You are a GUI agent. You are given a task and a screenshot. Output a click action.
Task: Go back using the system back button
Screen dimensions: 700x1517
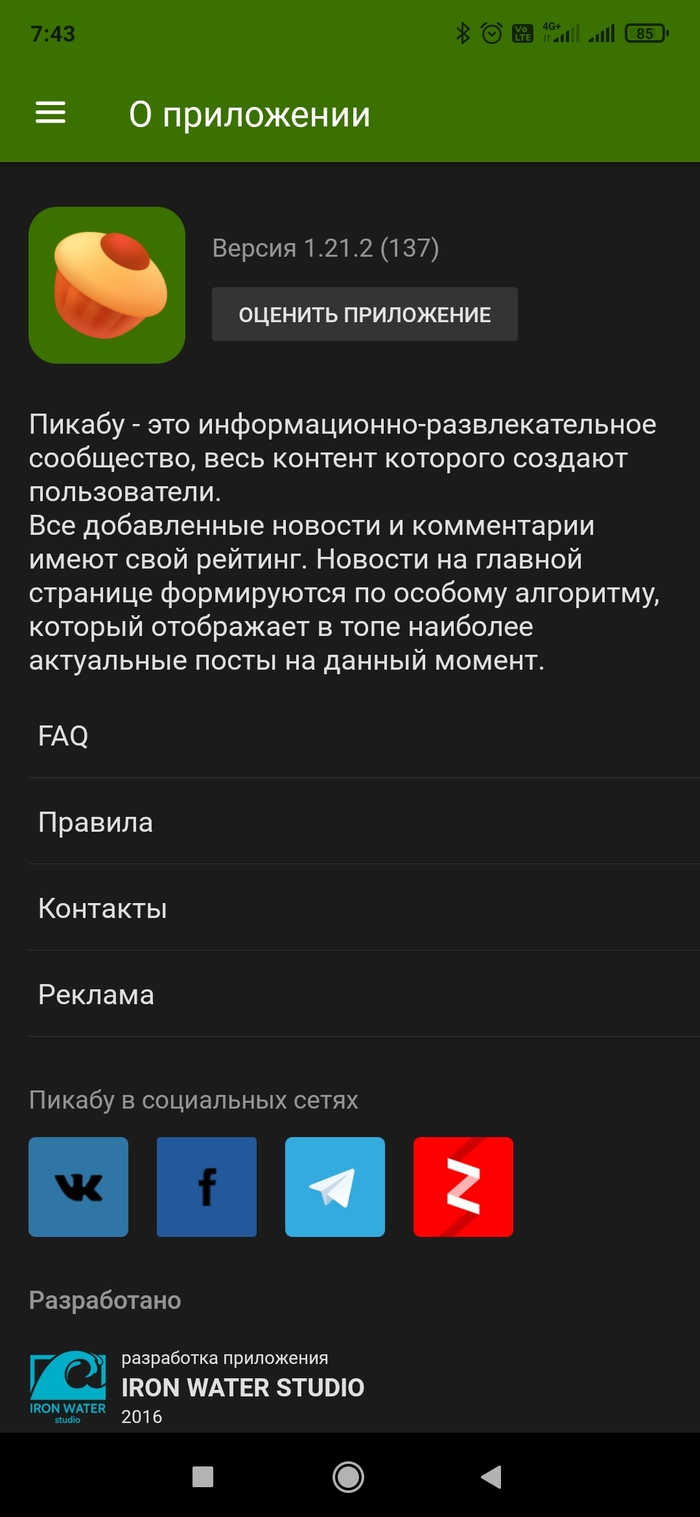point(490,1476)
